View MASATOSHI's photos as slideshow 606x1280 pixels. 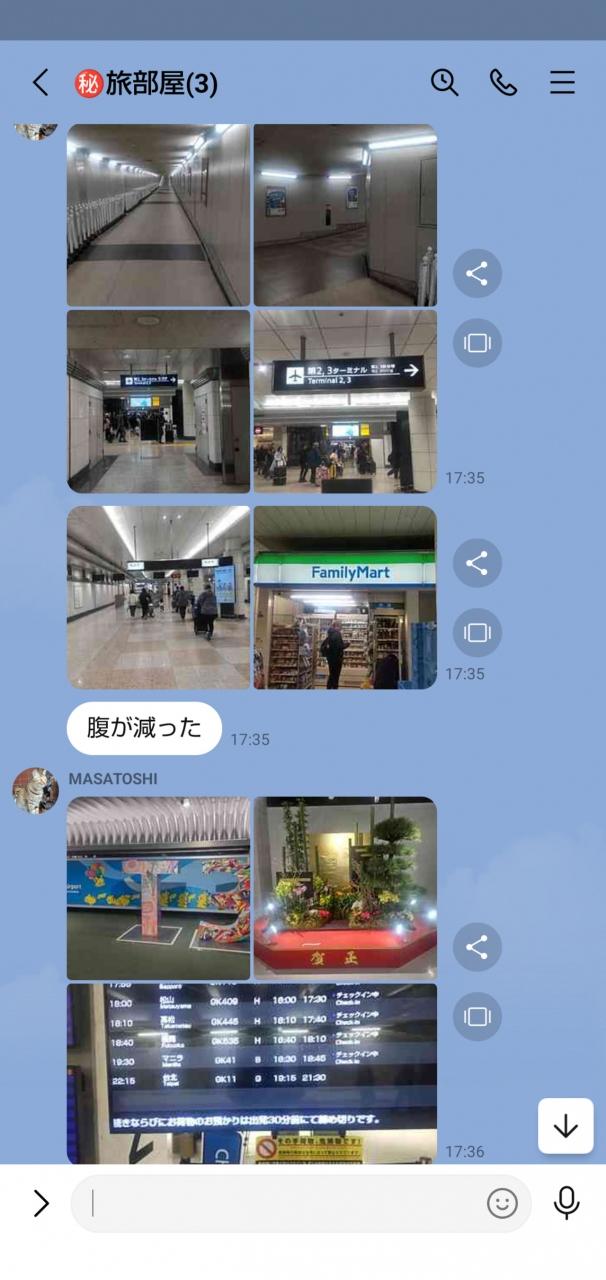pos(477,1016)
